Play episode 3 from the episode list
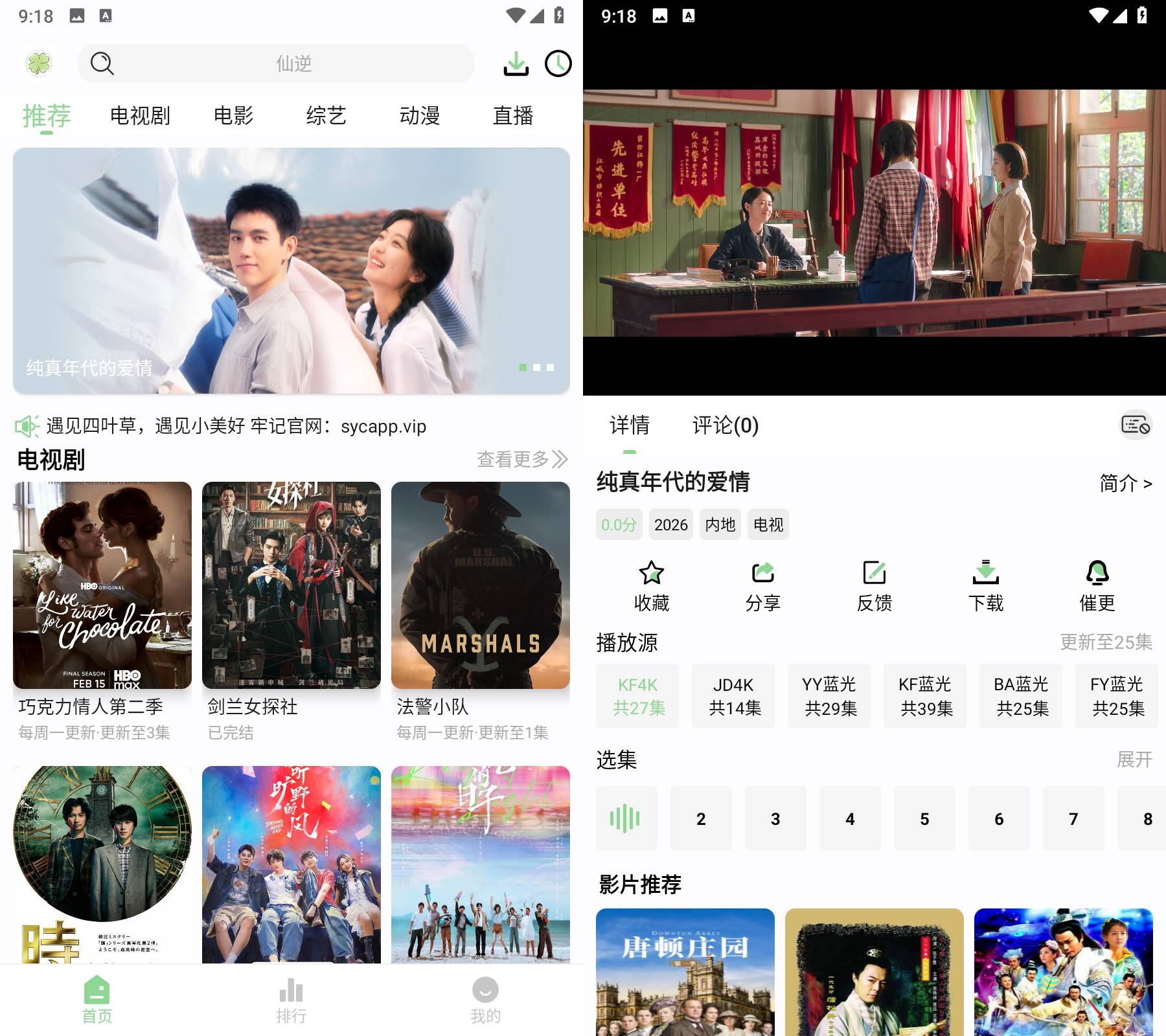This screenshot has width=1166, height=1036. [x=775, y=819]
